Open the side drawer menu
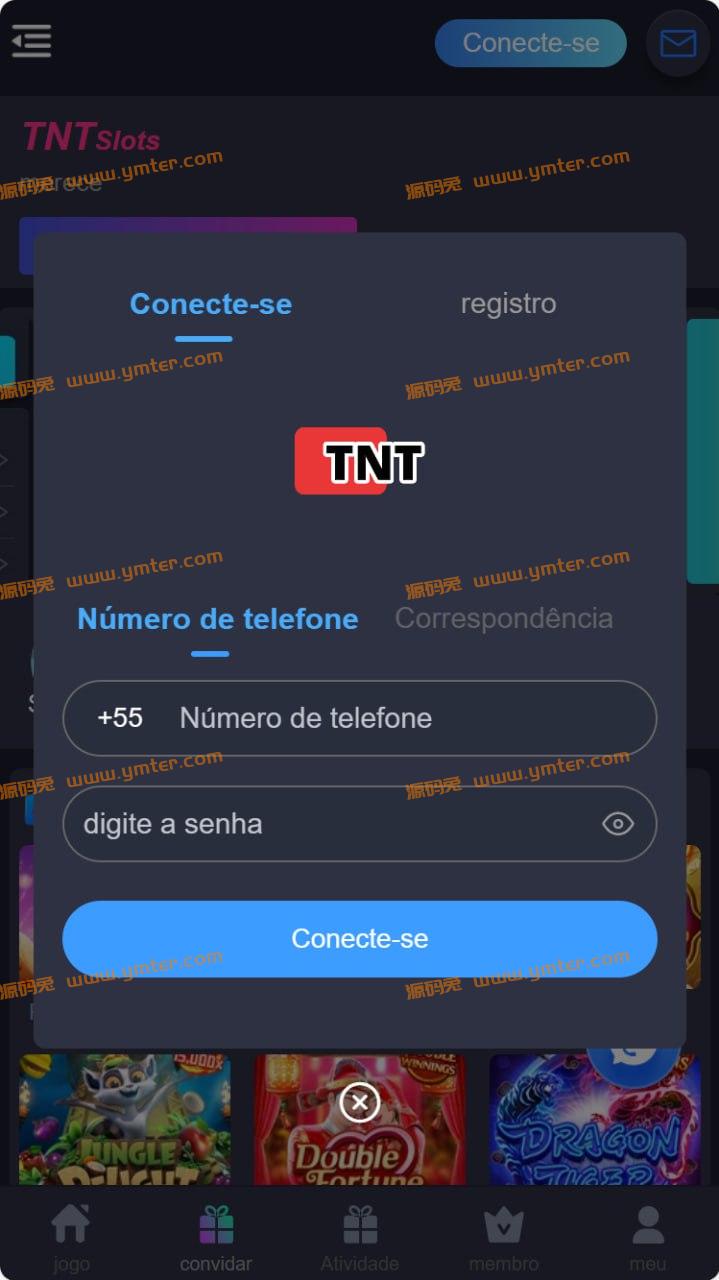The width and height of the screenshot is (719, 1280). click(x=32, y=42)
